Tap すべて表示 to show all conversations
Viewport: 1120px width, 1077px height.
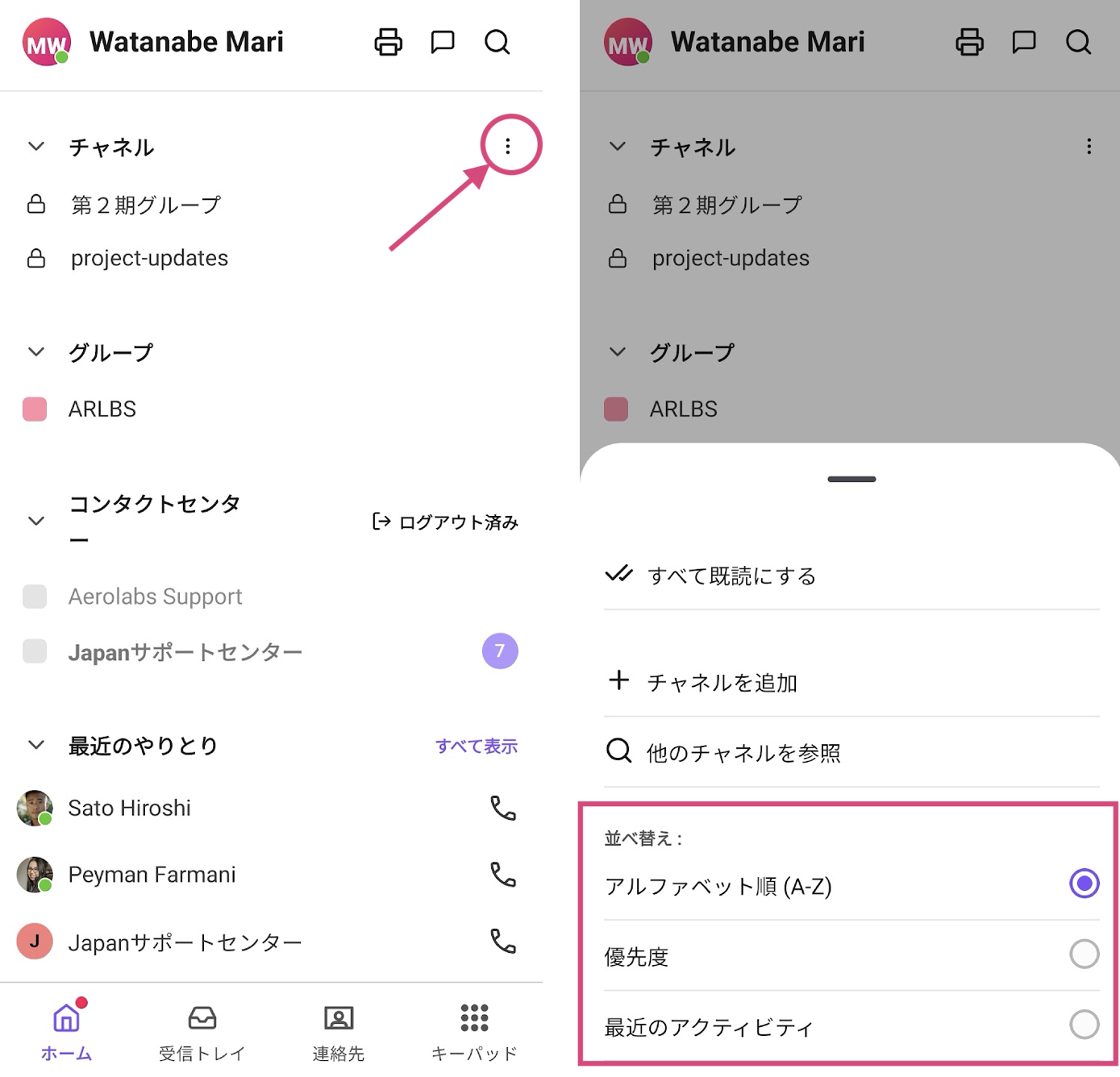pyautogui.click(x=476, y=746)
